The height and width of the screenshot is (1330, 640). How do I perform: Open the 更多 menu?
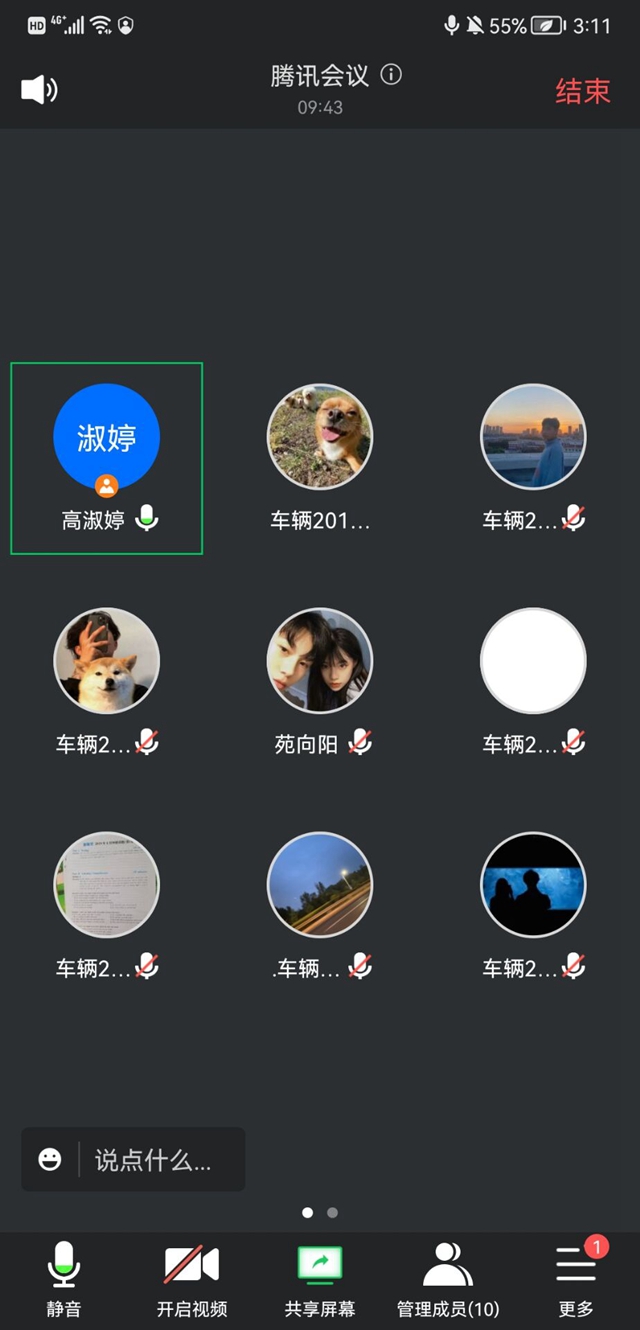click(x=576, y=1277)
